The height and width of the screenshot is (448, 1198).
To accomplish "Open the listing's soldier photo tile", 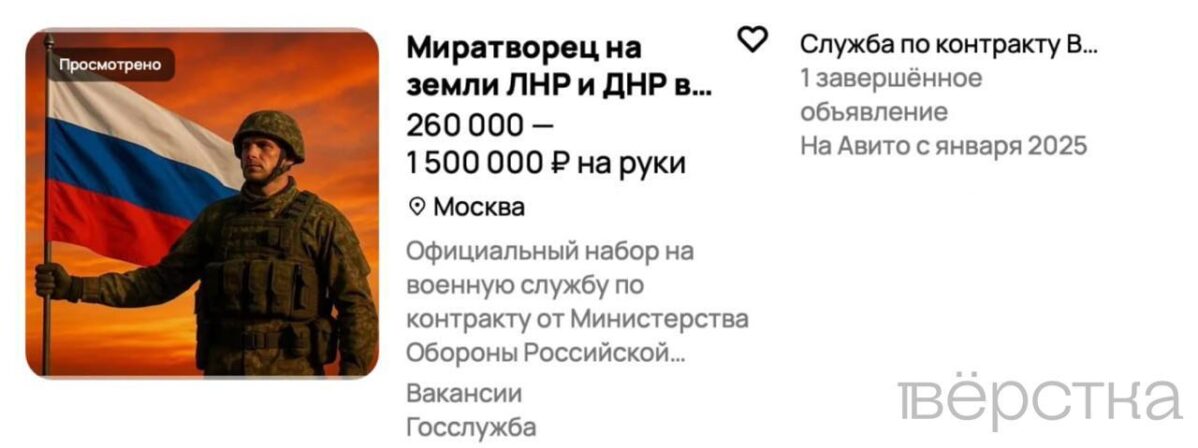I will [x=203, y=205].
